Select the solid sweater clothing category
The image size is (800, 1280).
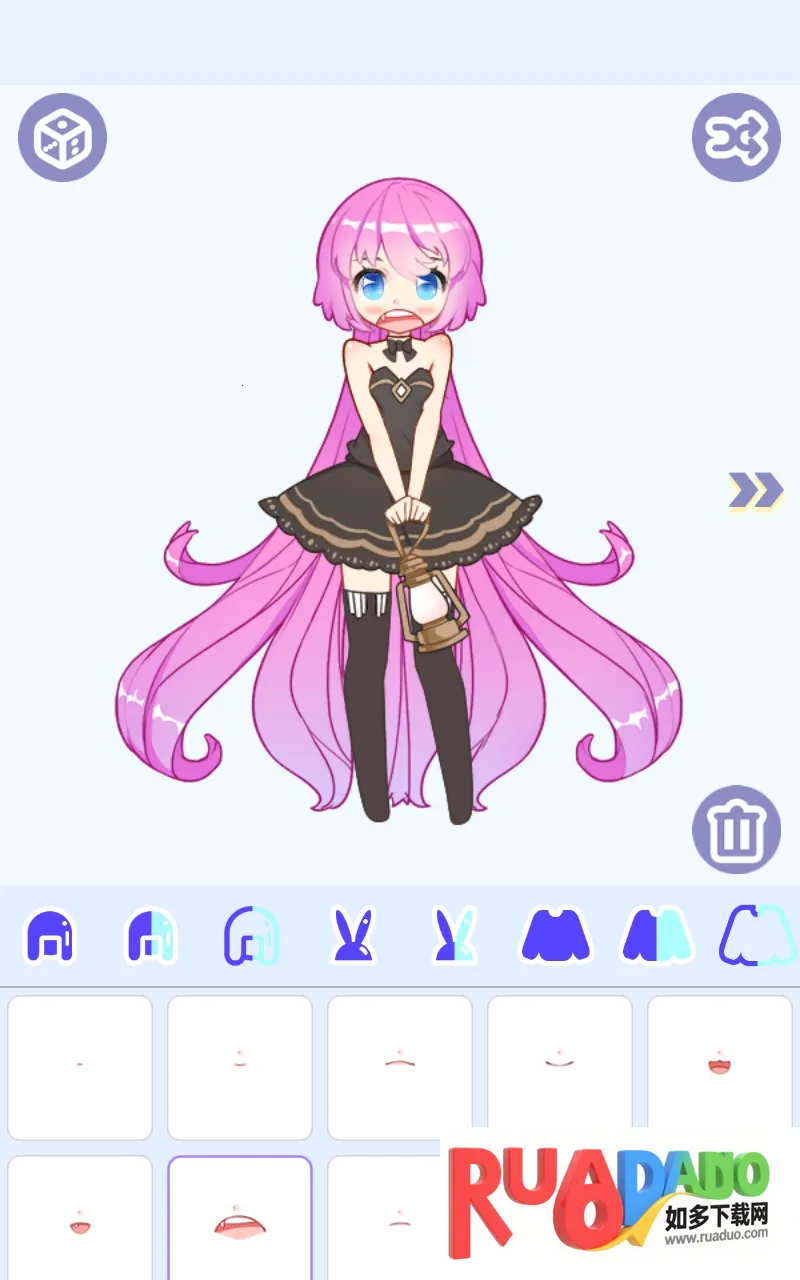click(555, 936)
